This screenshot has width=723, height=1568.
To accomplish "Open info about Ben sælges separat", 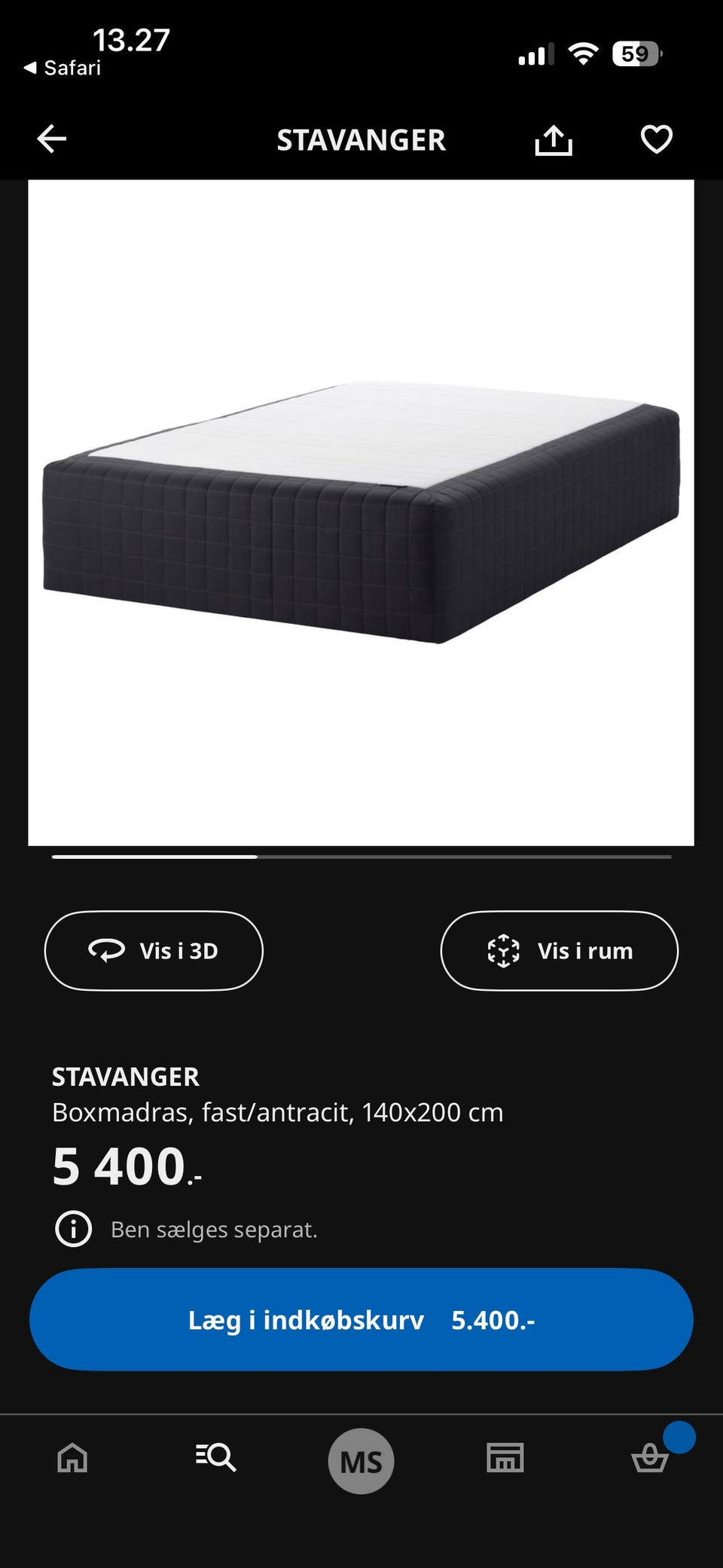I will [x=74, y=1230].
